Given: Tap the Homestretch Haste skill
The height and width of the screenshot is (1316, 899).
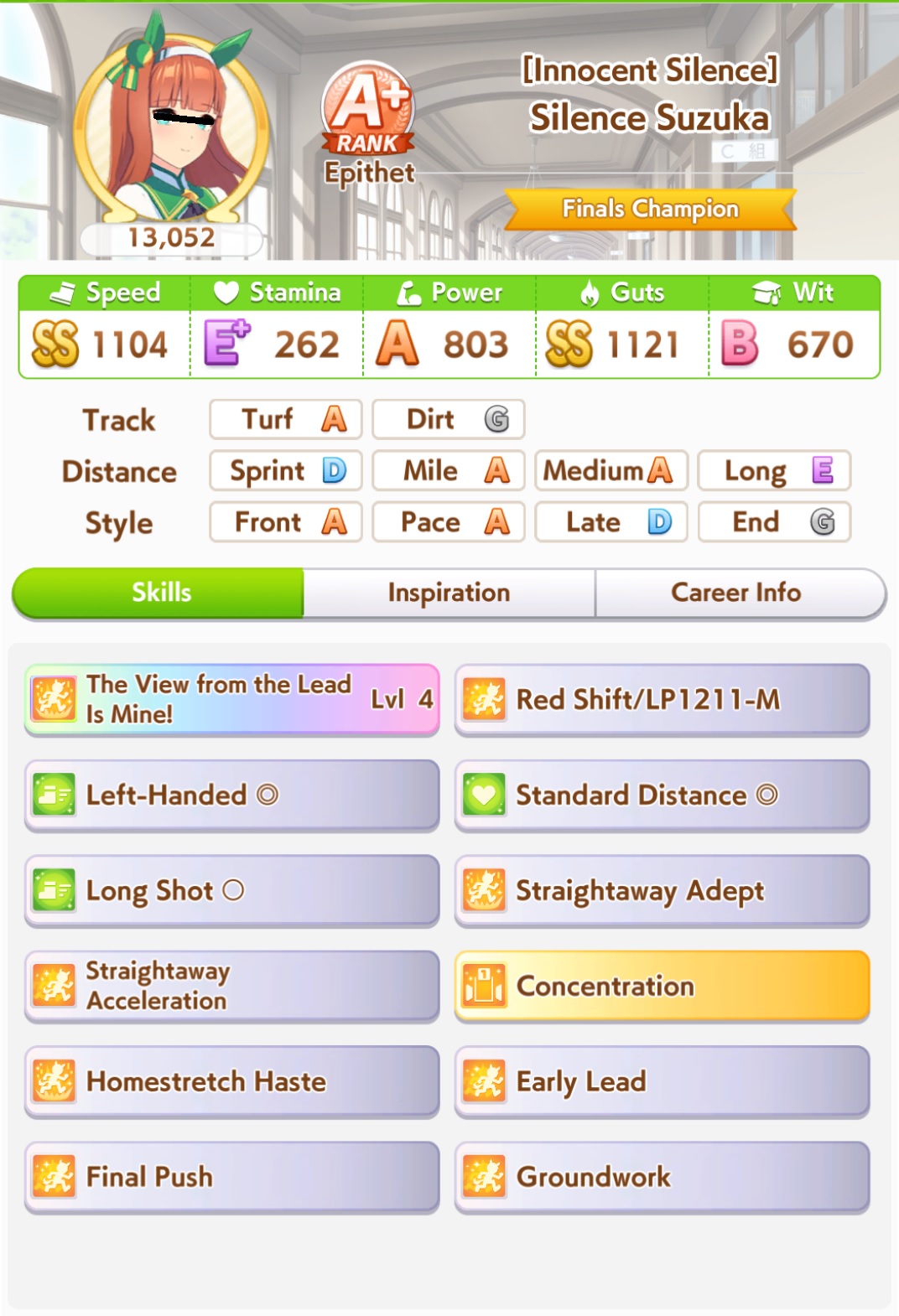Looking at the screenshot, I should point(231,1081).
